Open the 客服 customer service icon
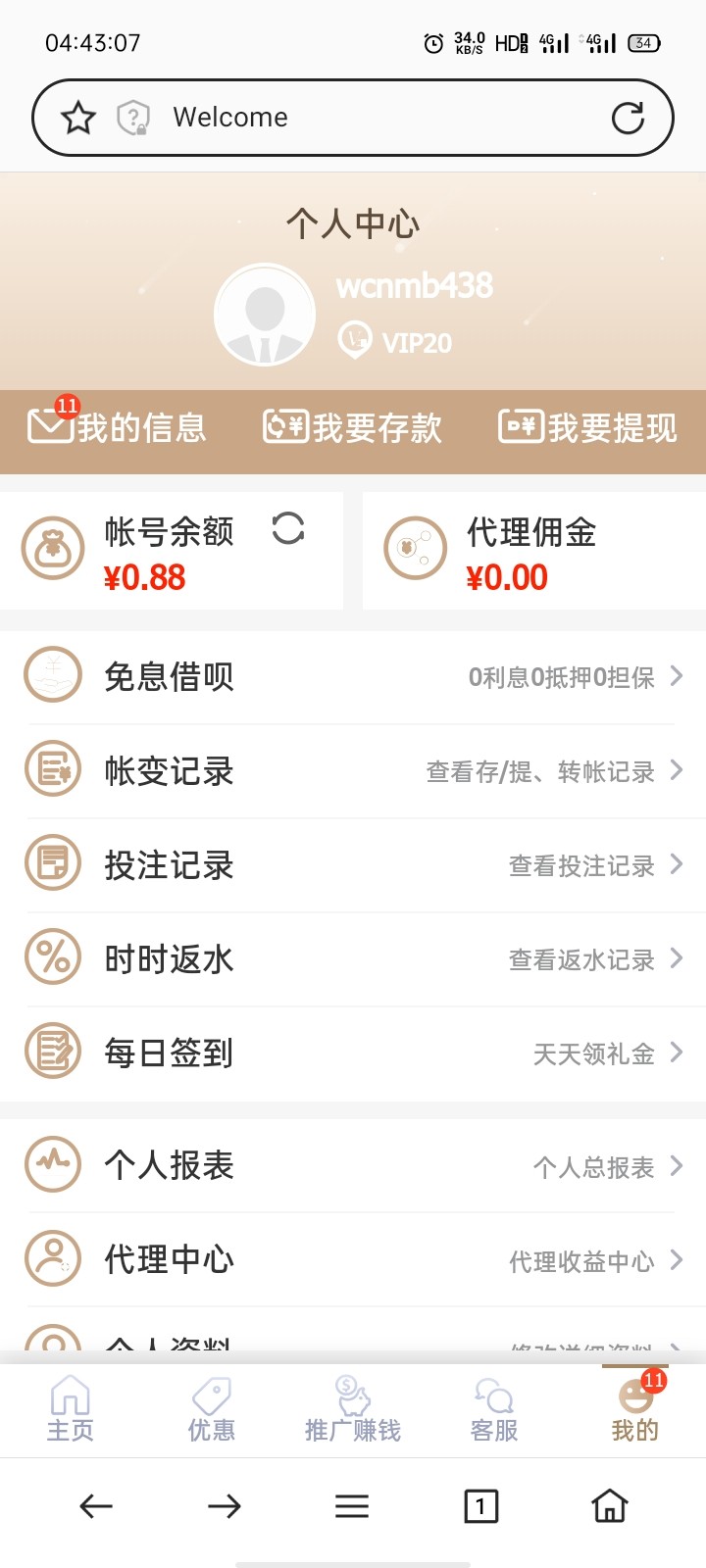Viewport: 706px width, 1568px height. [493, 1409]
